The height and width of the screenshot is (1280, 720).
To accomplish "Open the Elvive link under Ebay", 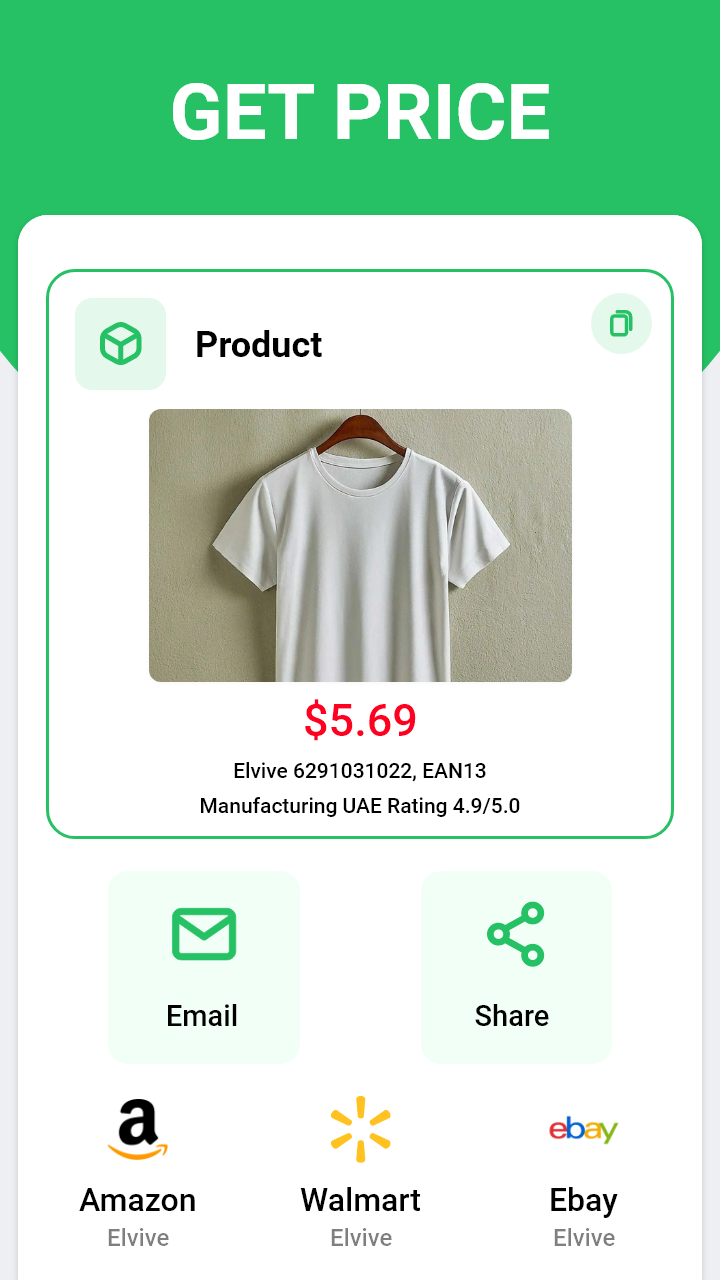I will tap(583, 1237).
